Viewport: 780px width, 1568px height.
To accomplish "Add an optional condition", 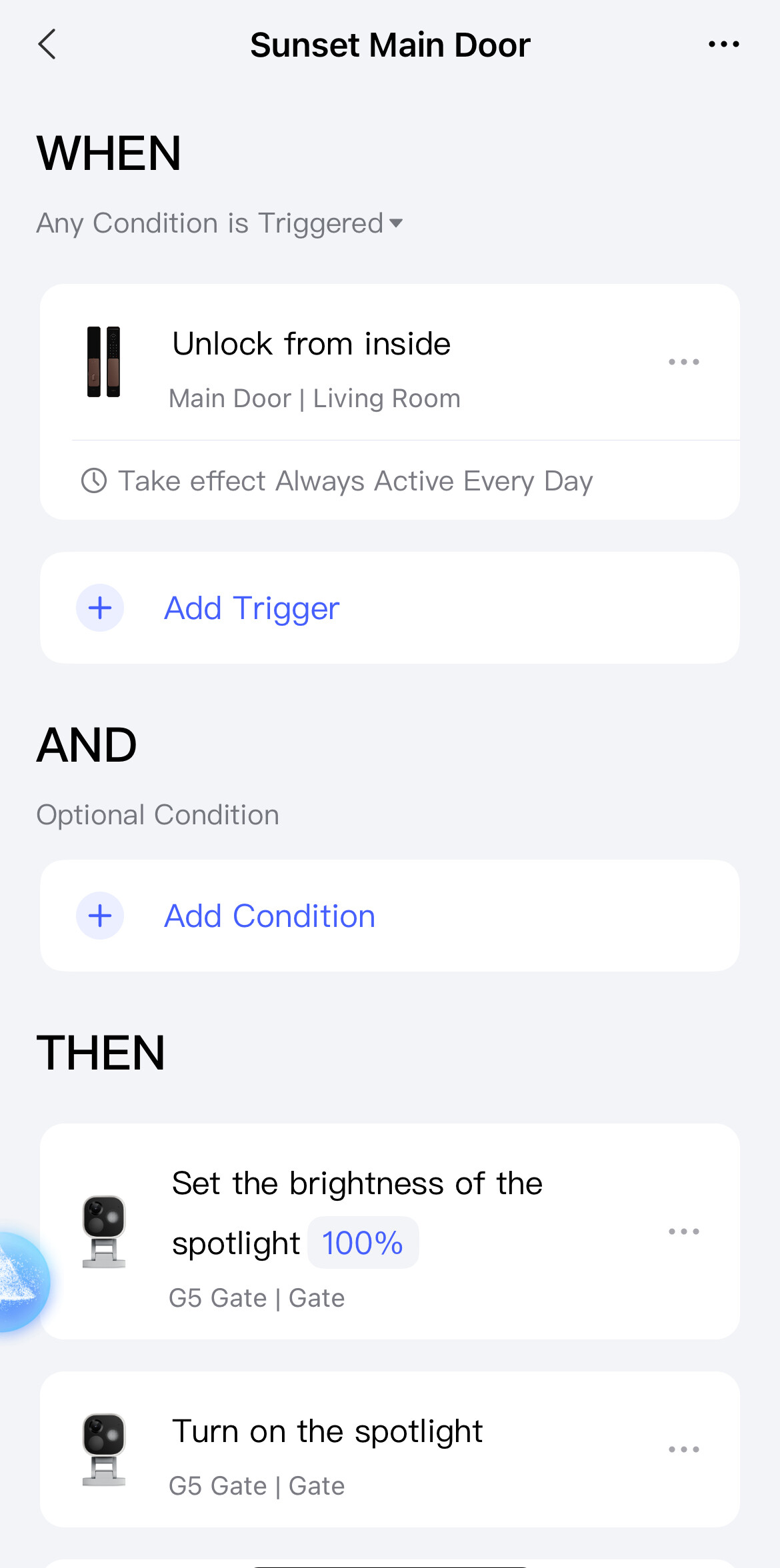I will (x=269, y=916).
